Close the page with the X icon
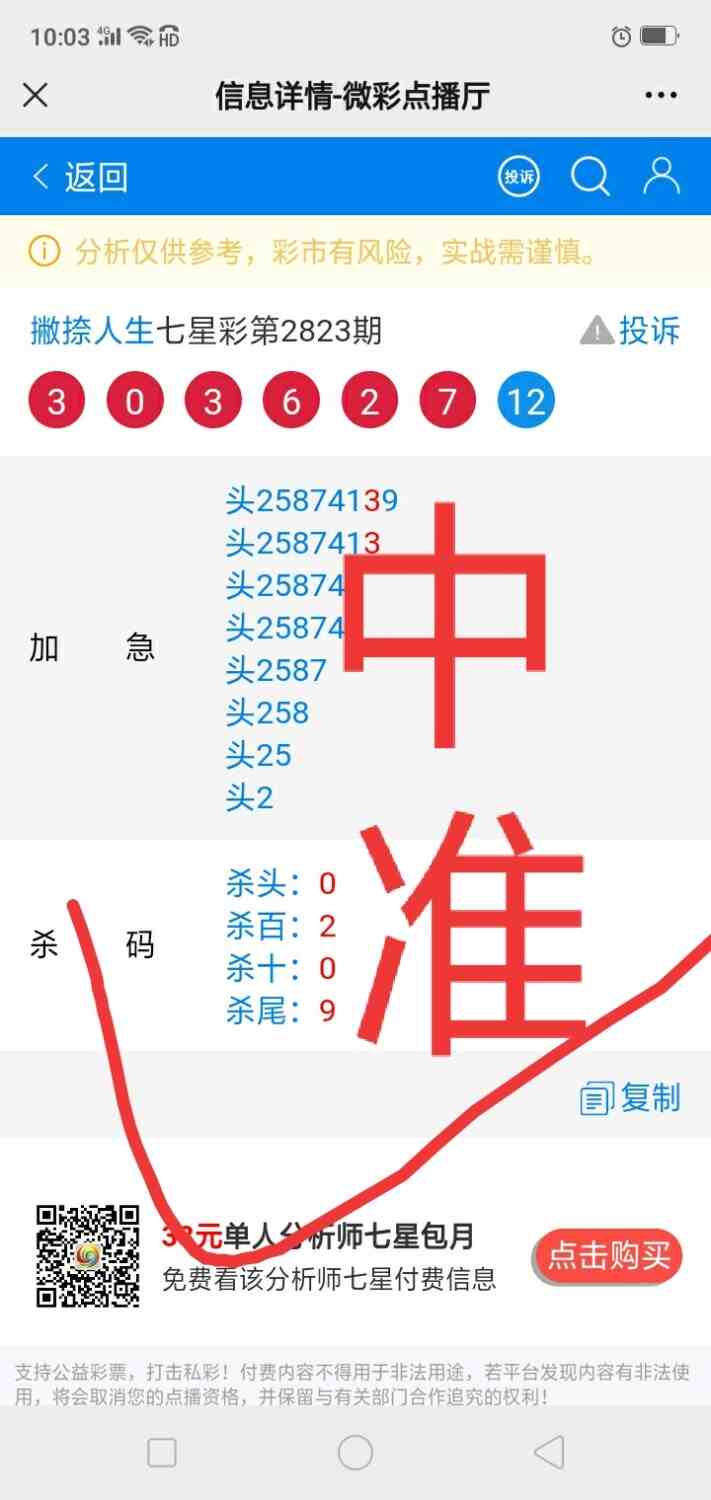The image size is (711, 1500). click(x=35, y=96)
